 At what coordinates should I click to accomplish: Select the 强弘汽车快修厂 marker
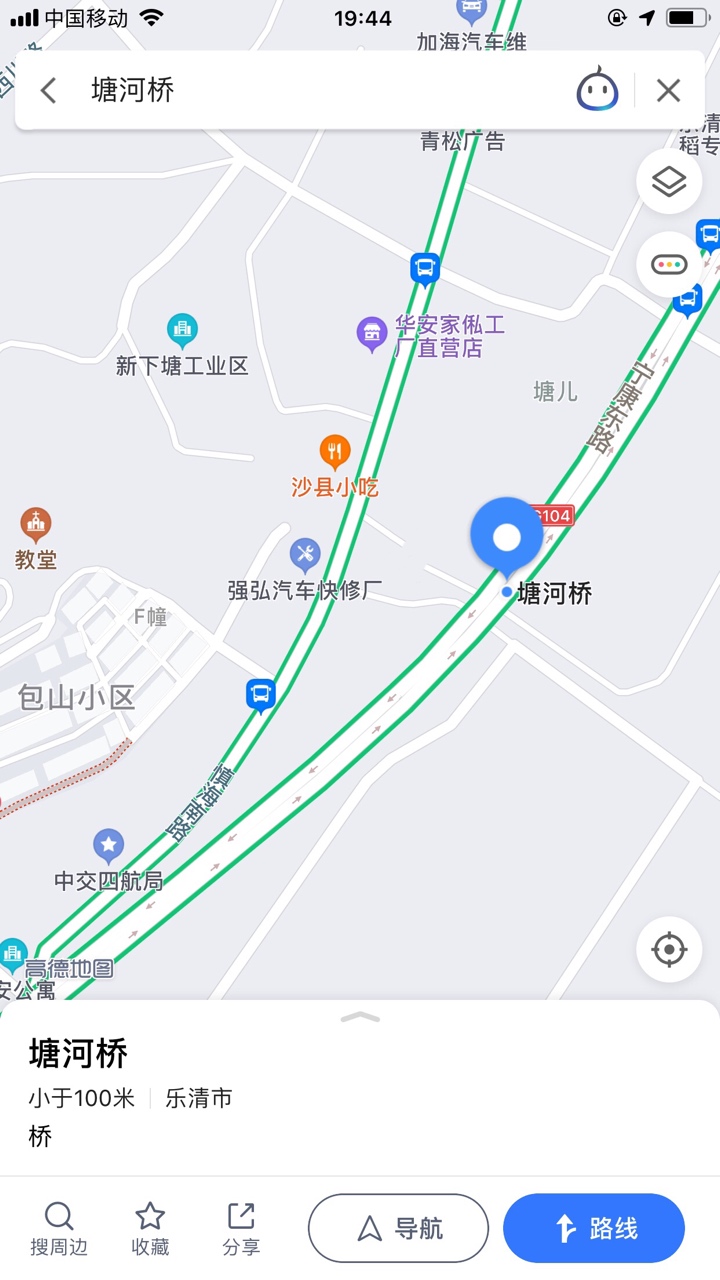coord(305,555)
